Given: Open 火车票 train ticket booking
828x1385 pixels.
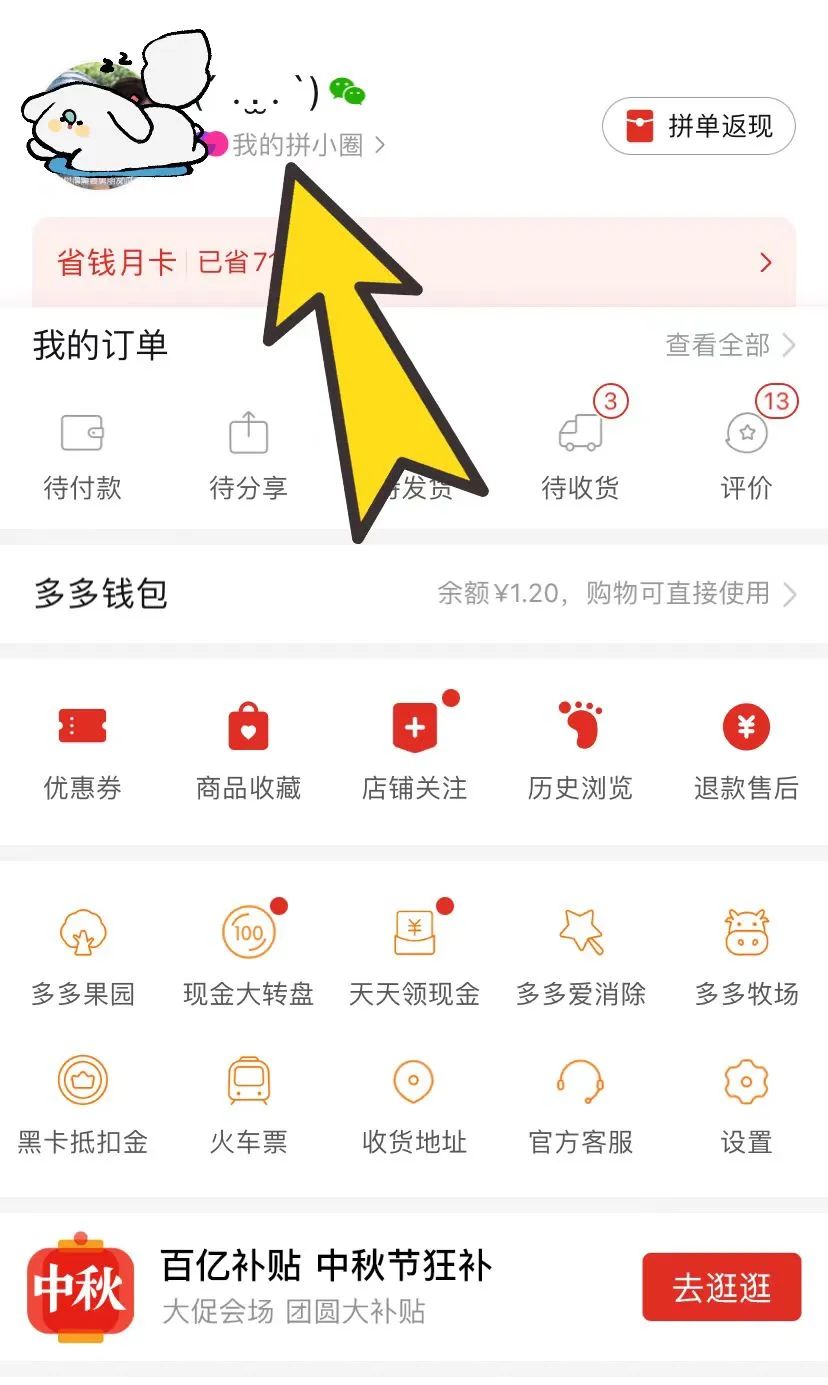Looking at the screenshot, I should click(x=248, y=1100).
